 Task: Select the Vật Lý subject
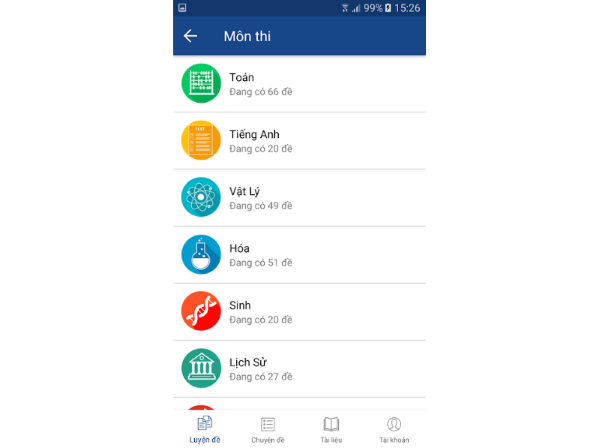click(300, 198)
